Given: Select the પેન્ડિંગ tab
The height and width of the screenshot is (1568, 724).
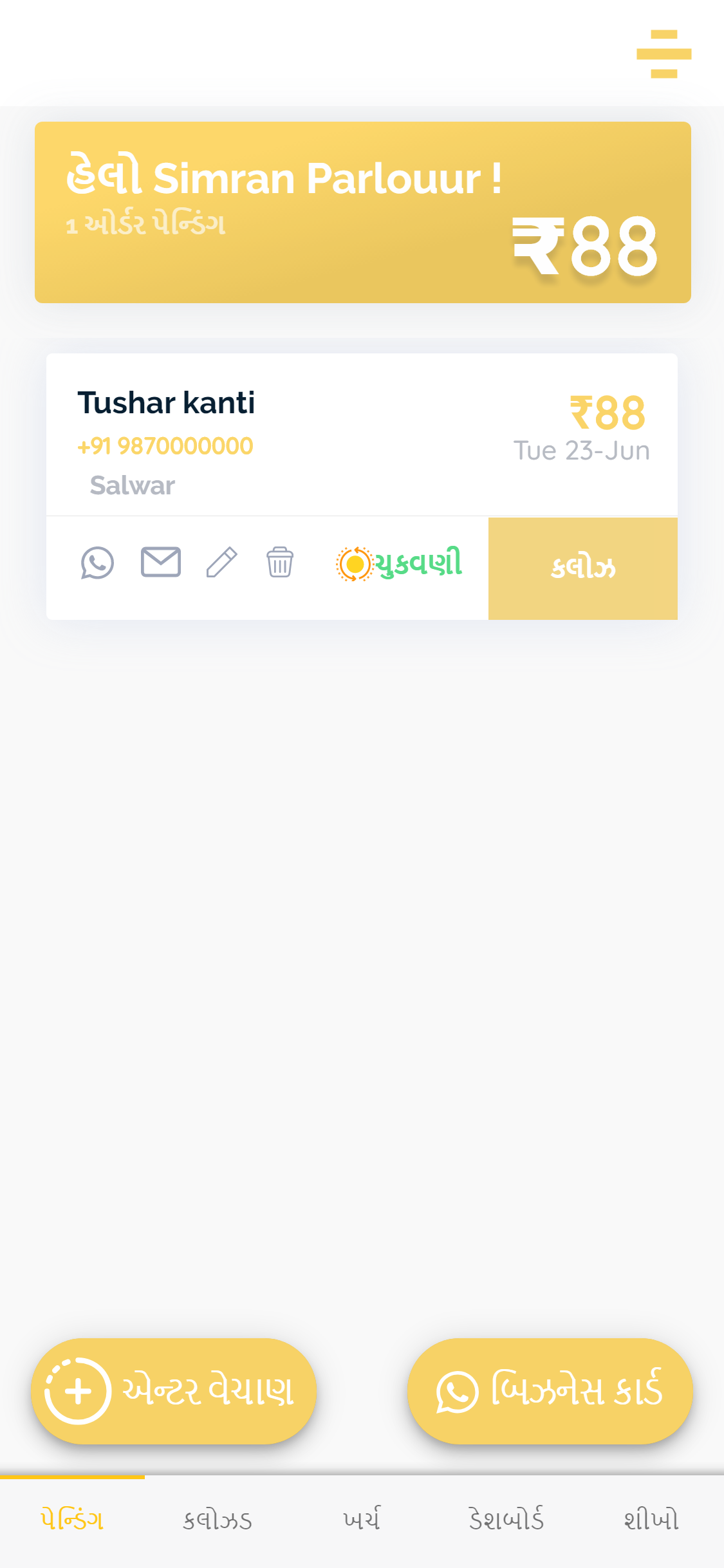Looking at the screenshot, I should [72, 1520].
